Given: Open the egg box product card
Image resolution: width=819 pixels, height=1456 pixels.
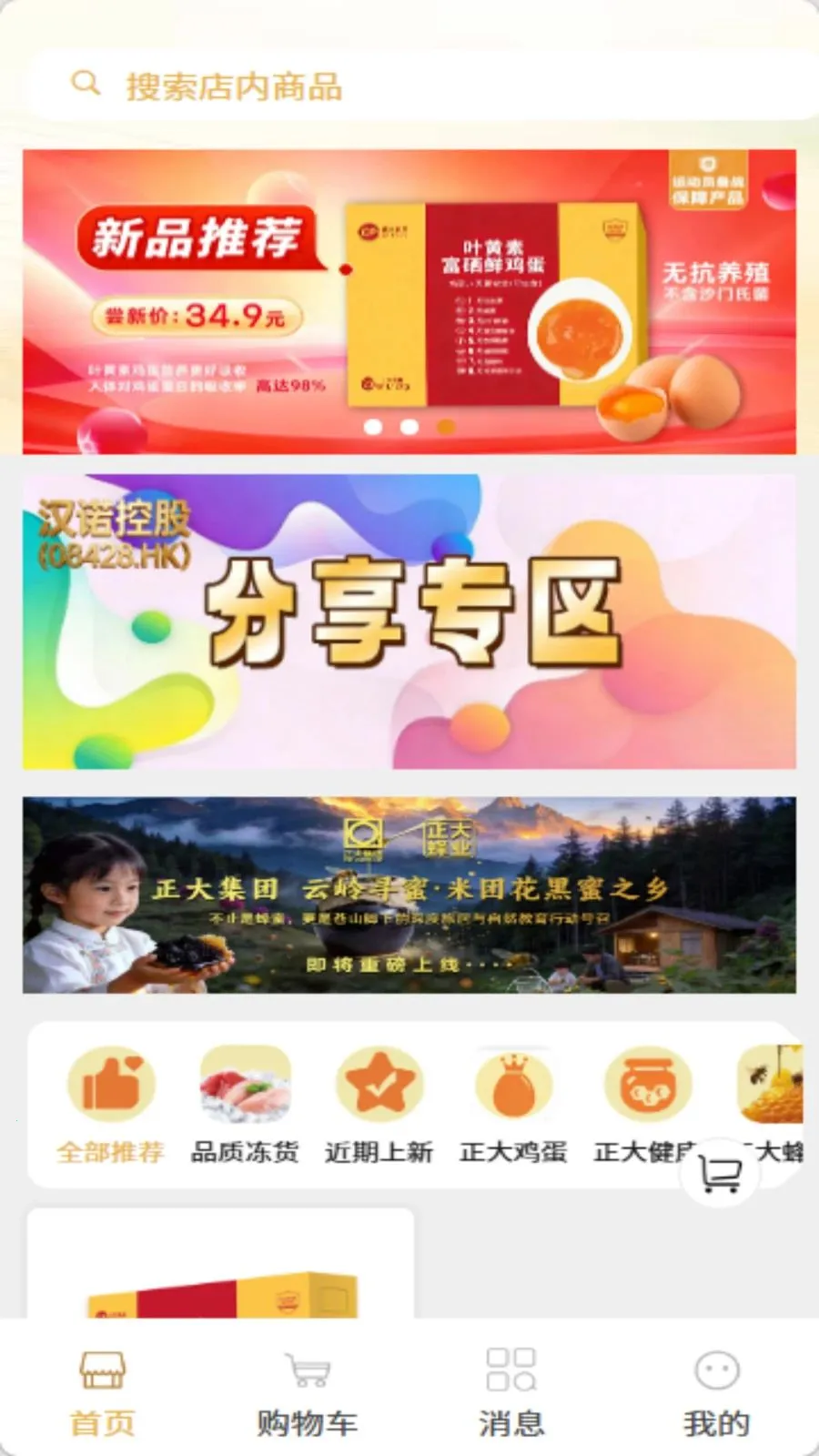Looking at the screenshot, I should click(x=221, y=1263).
